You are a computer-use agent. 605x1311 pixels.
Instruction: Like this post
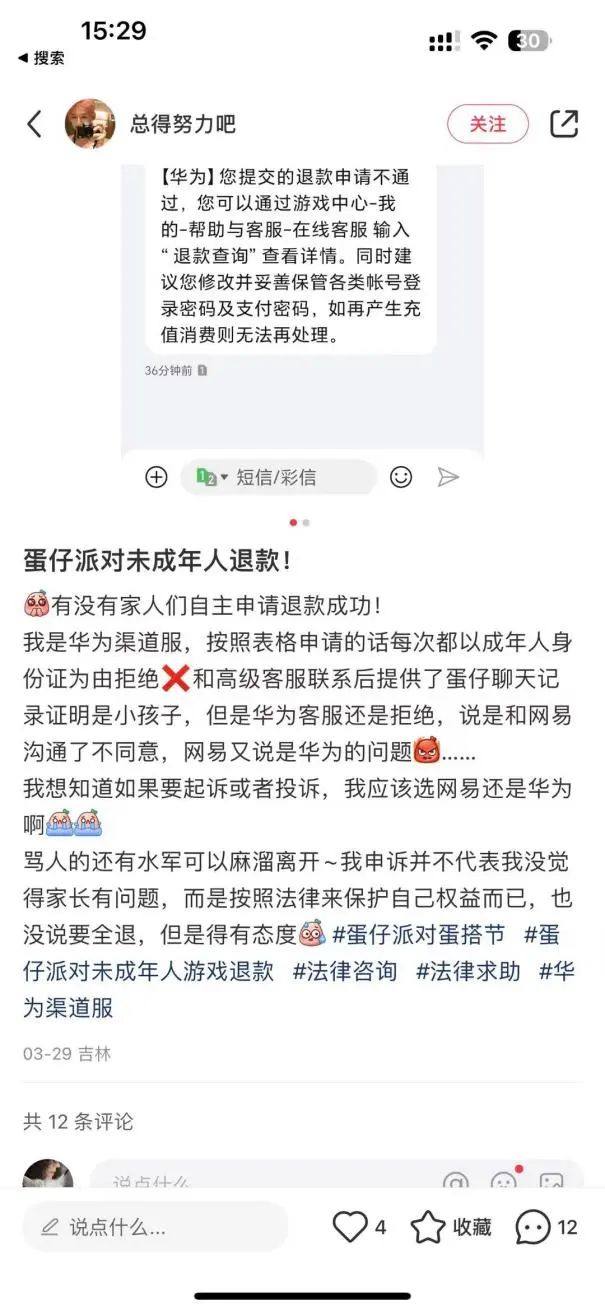[351, 1227]
